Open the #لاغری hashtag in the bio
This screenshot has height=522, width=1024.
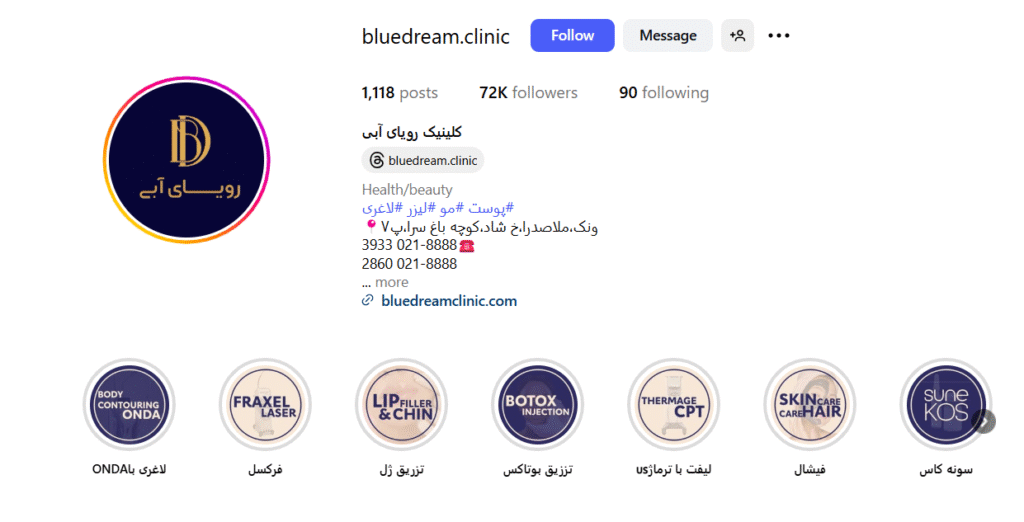tap(383, 208)
